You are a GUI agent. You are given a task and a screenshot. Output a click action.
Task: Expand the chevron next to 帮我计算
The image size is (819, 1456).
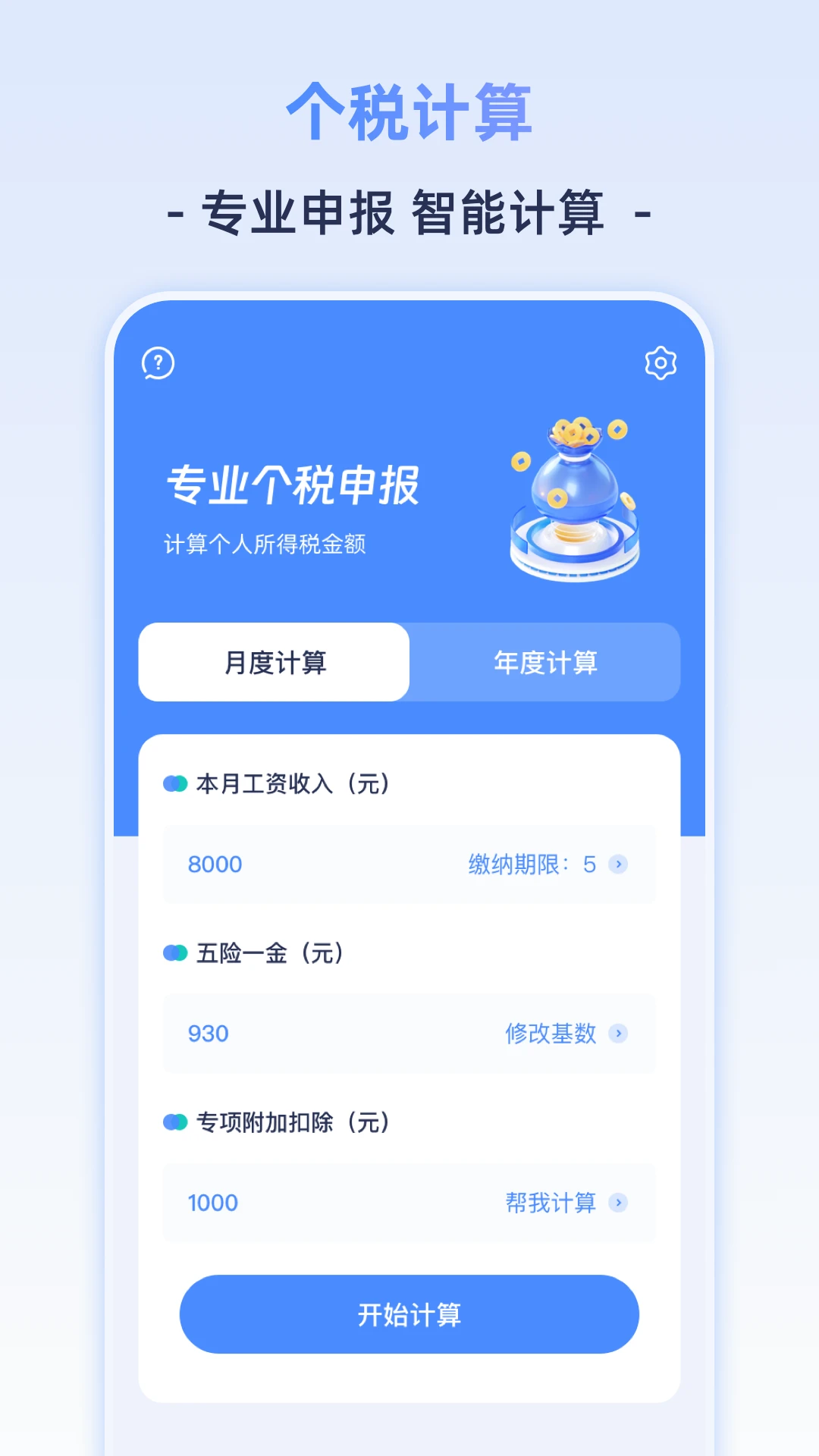(x=620, y=1202)
